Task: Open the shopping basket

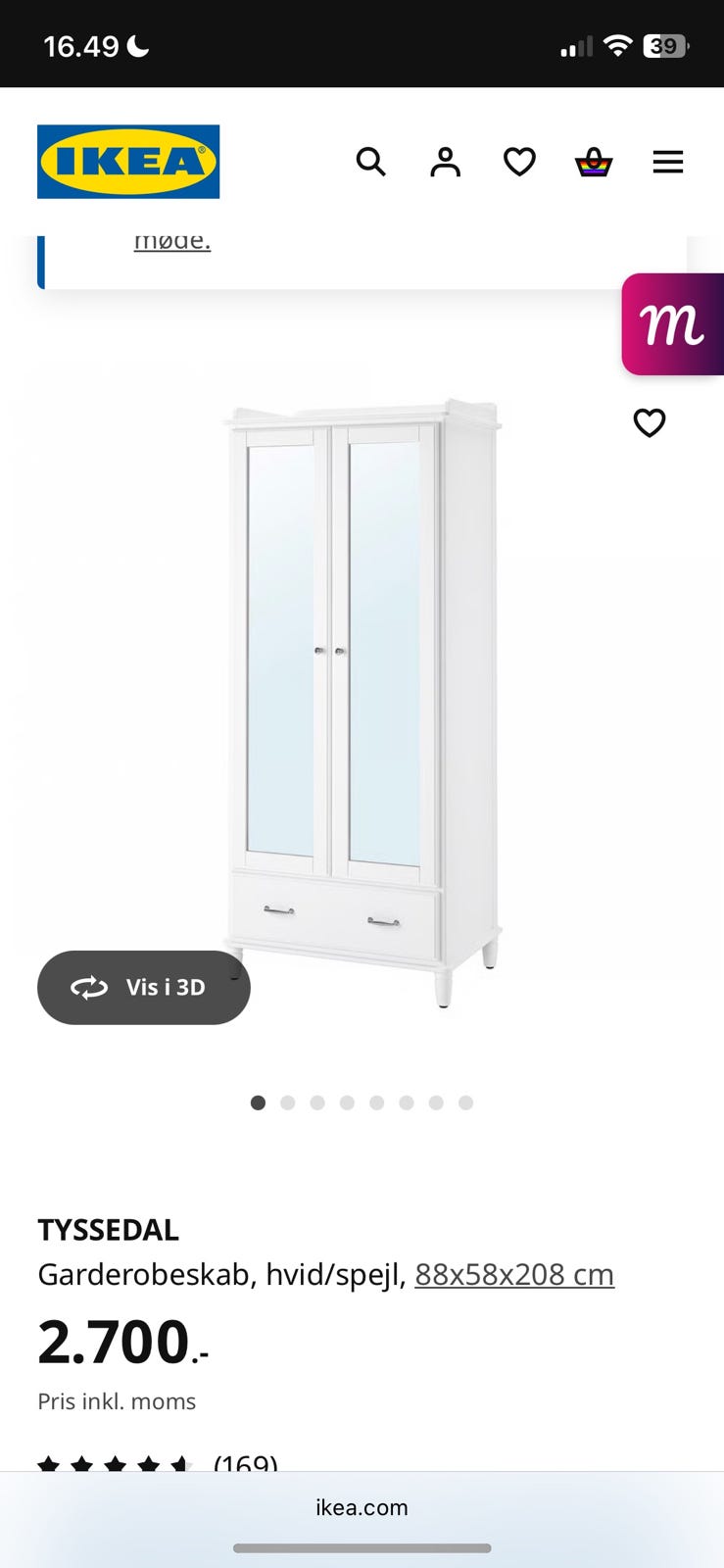Action: tap(594, 162)
